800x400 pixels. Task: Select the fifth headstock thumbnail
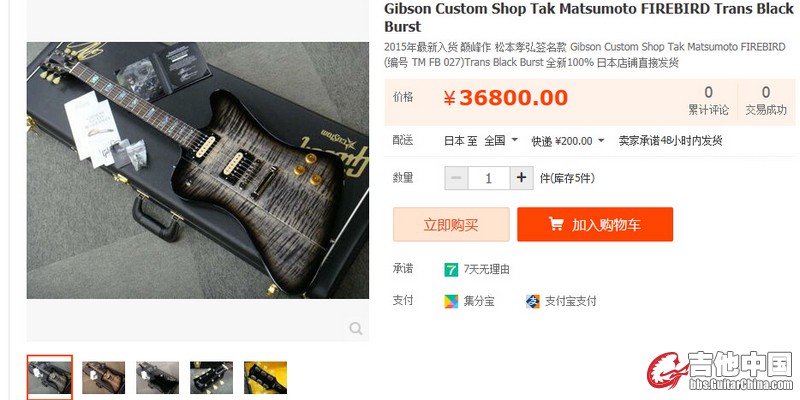coord(265,377)
